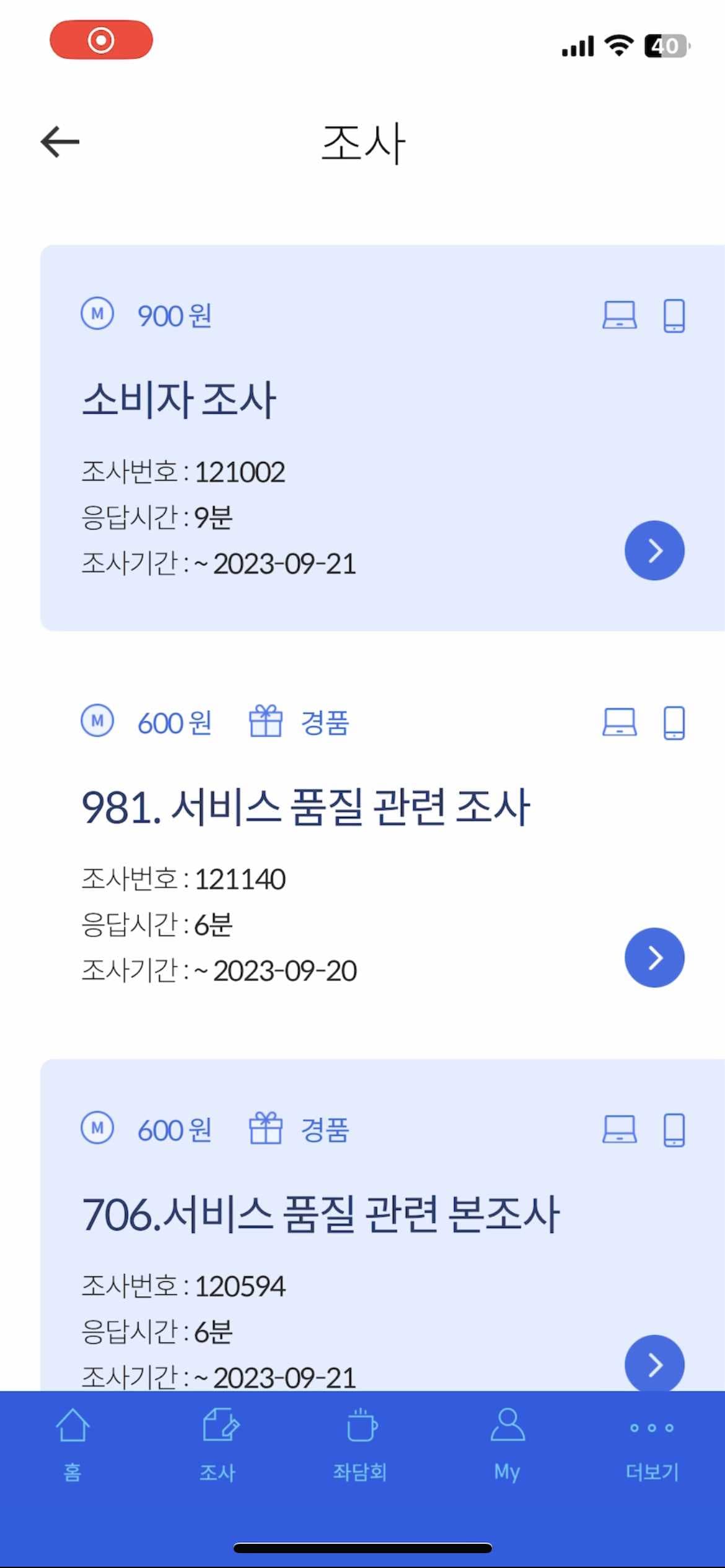Expand survey 981 using its chevron arrow

(x=653, y=957)
